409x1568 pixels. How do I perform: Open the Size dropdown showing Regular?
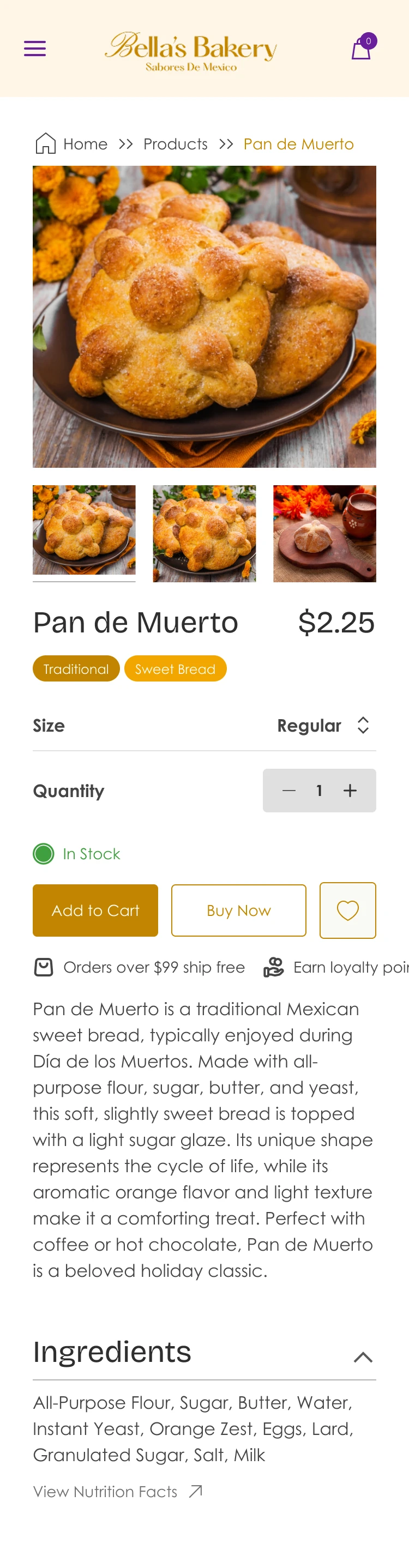(323, 726)
